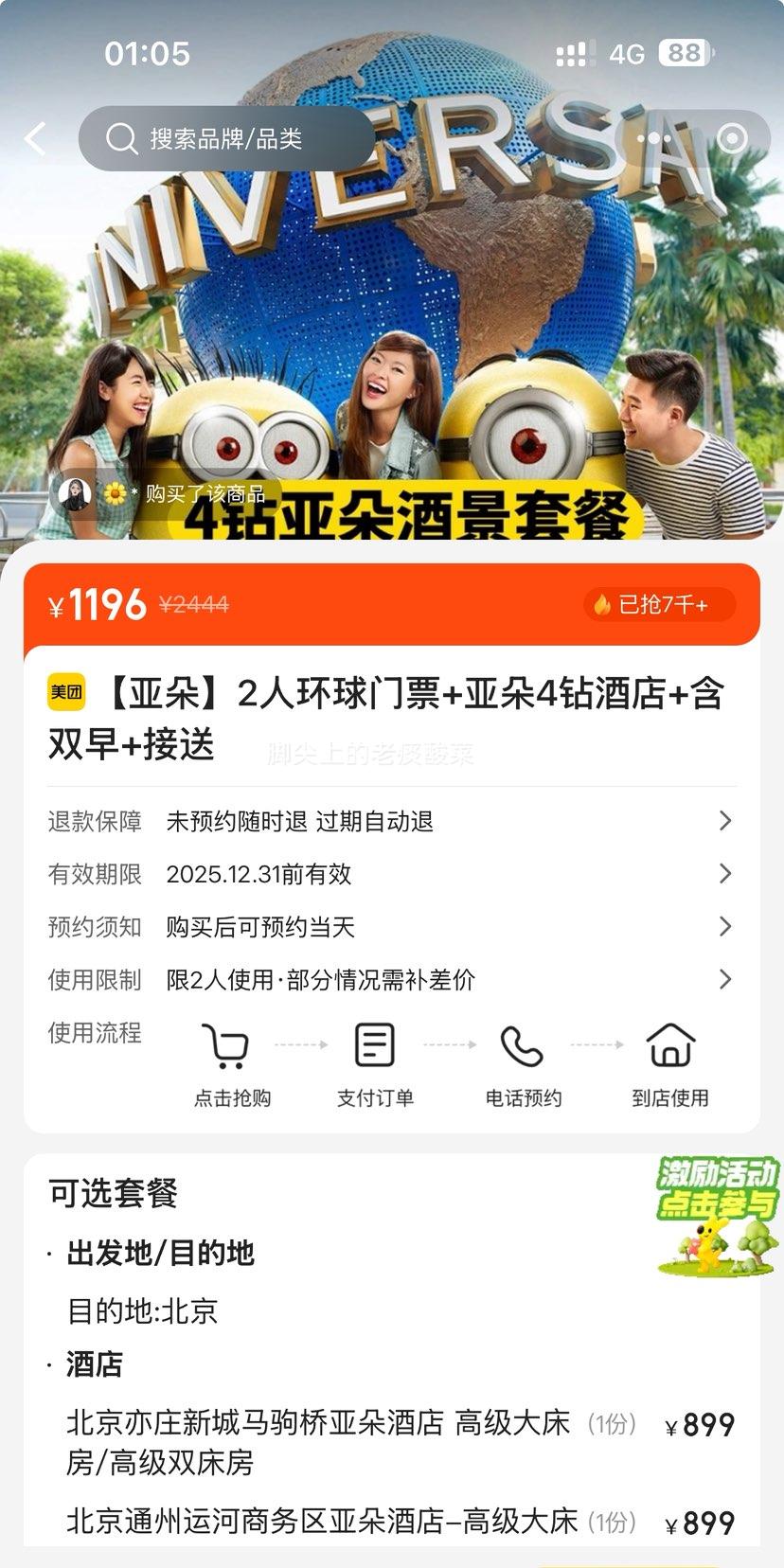Image resolution: width=784 pixels, height=1568 pixels.
Task: Tap the circular close mini-program button
Action: [x=732, y=139]
